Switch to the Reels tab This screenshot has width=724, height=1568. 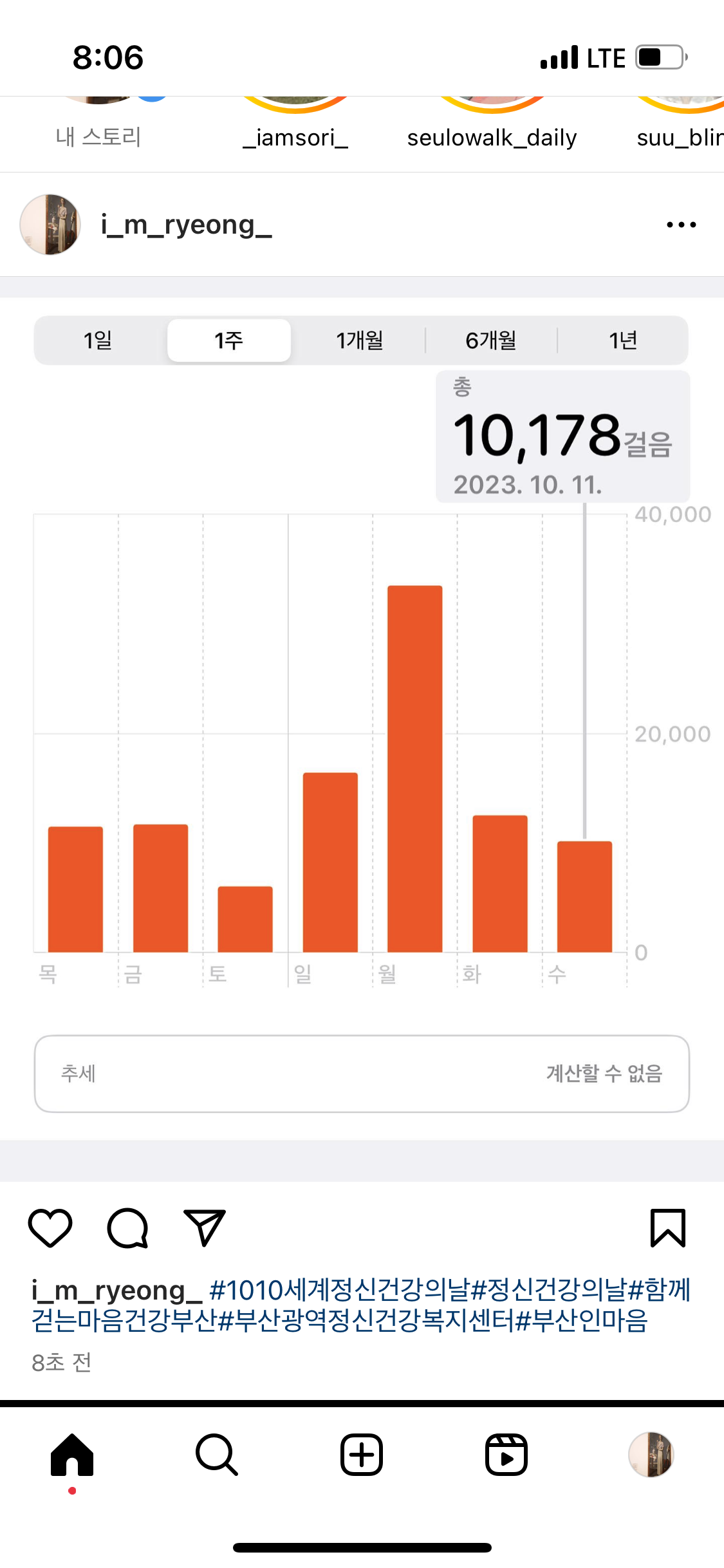[506, 1455]
